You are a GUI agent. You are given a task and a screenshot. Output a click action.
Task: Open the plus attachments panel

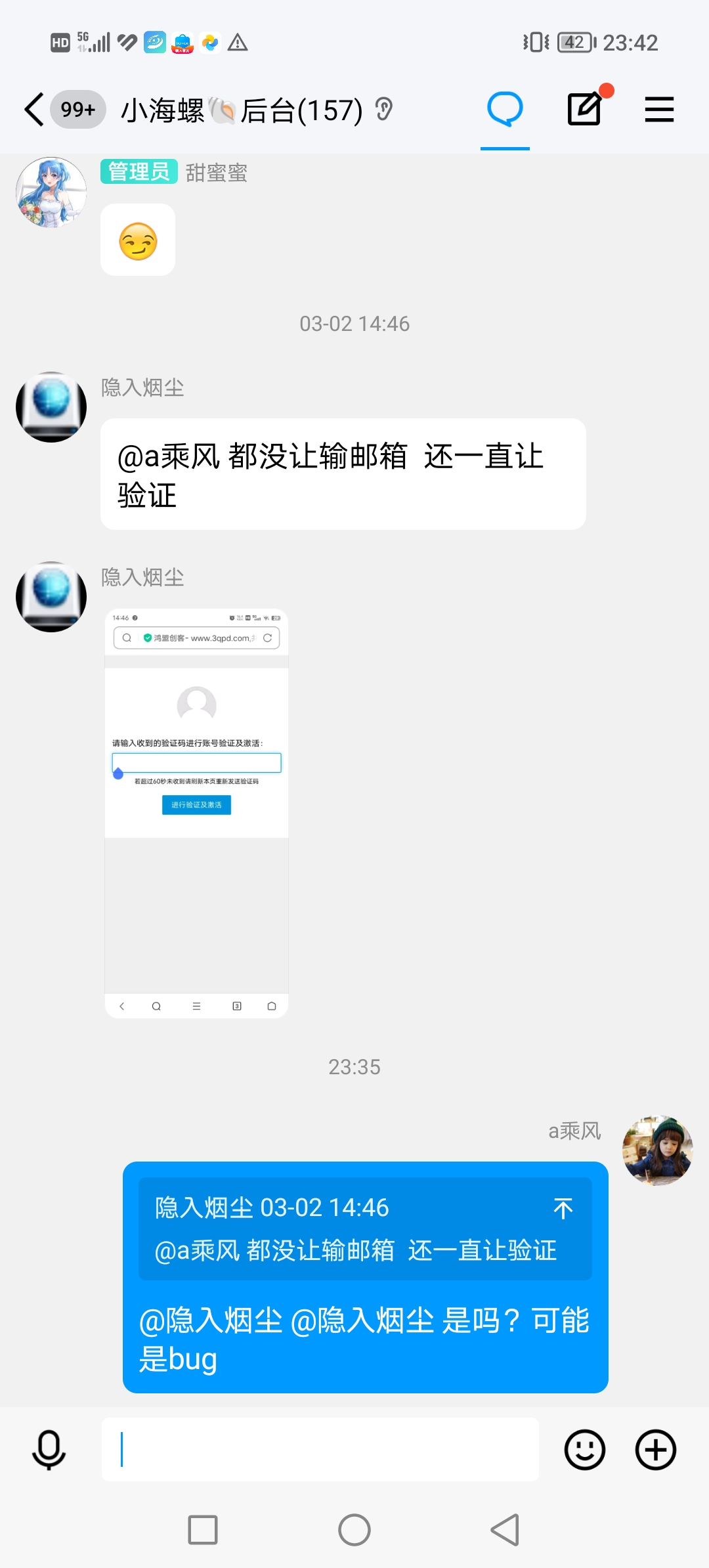pos(655,1450)
